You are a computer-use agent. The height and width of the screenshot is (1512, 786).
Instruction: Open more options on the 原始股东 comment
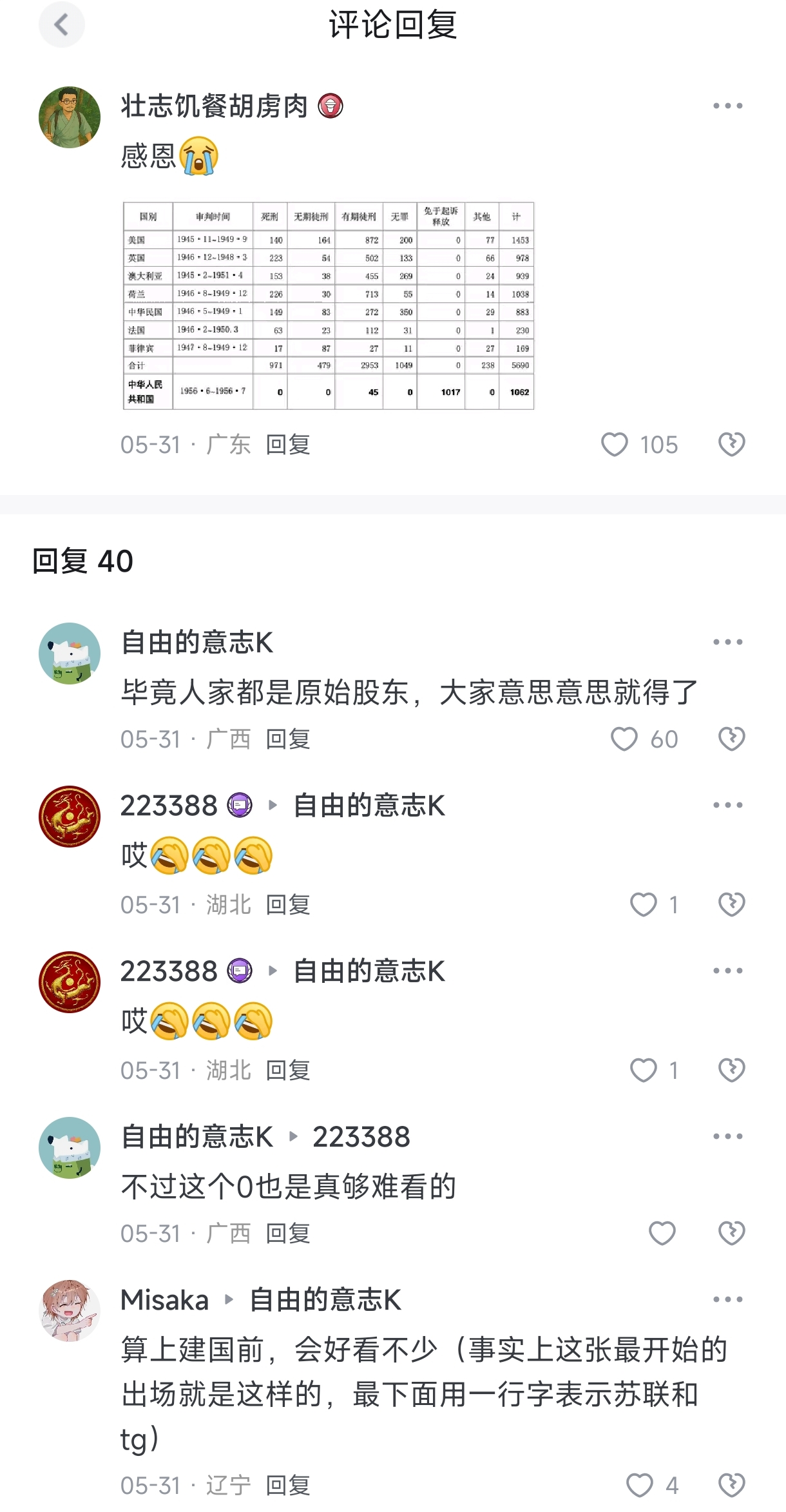pos(728,642)
